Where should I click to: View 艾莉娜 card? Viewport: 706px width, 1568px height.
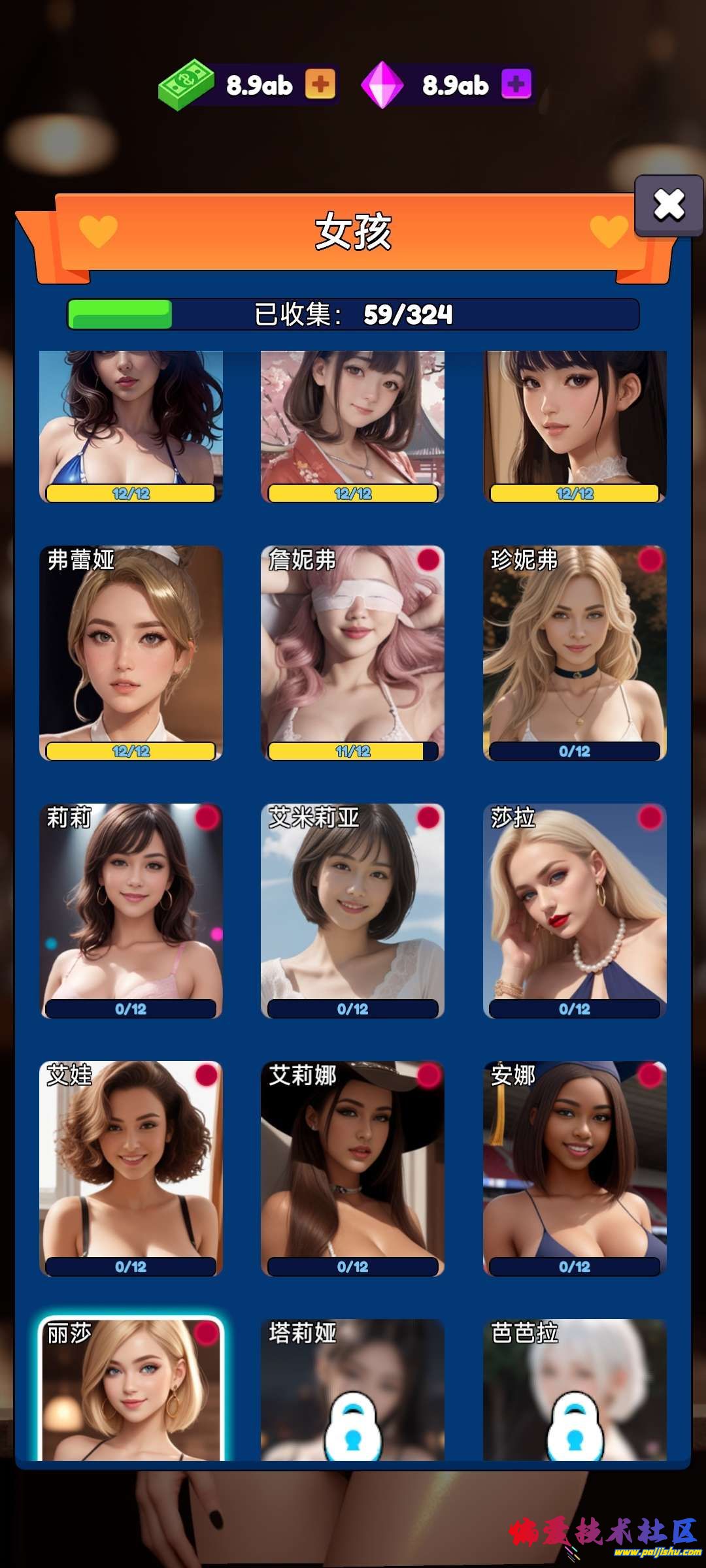pos(352,1168)
